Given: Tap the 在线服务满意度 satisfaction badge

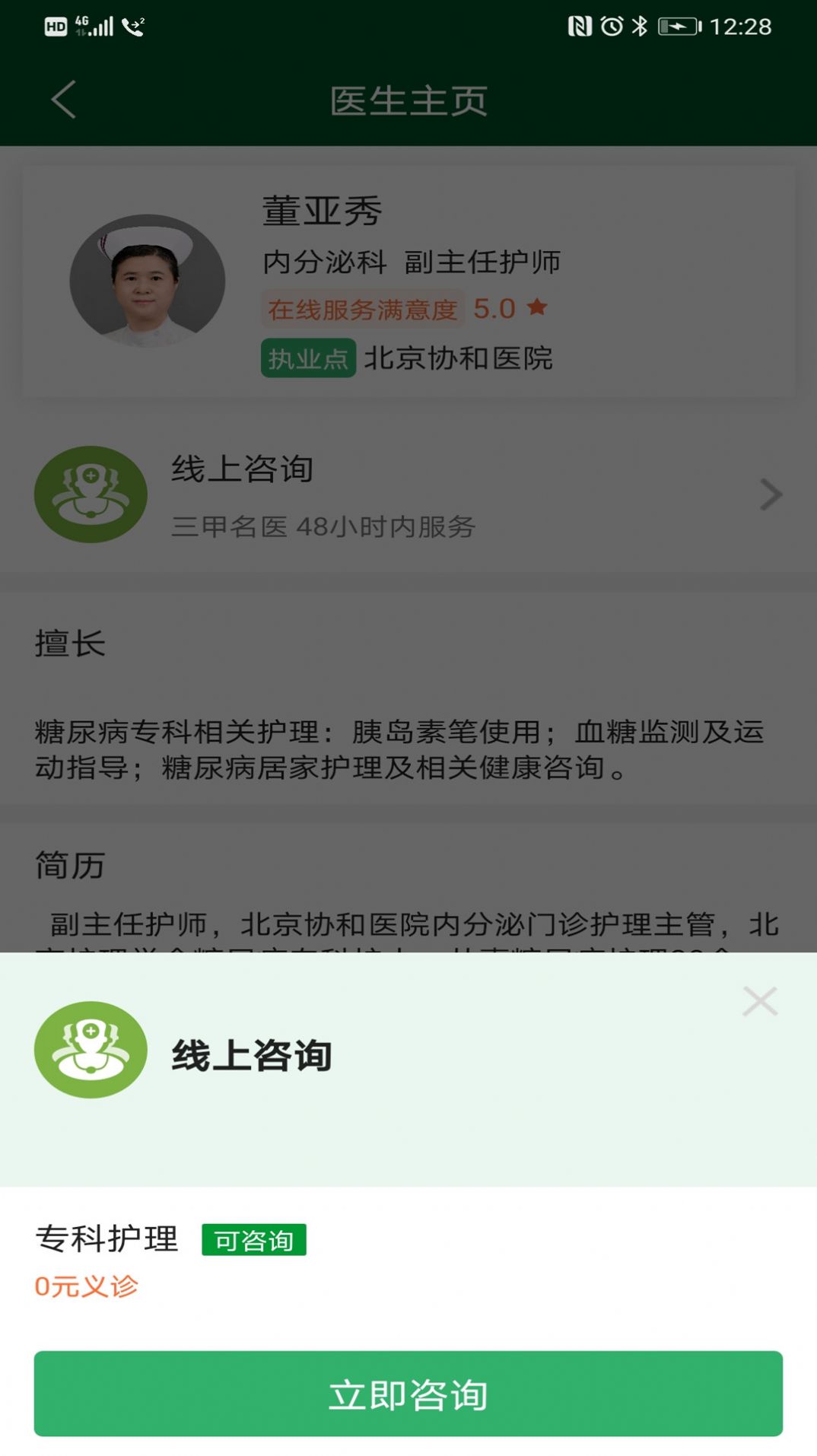Looking at the screenshot, I should (x=363, y=308).
